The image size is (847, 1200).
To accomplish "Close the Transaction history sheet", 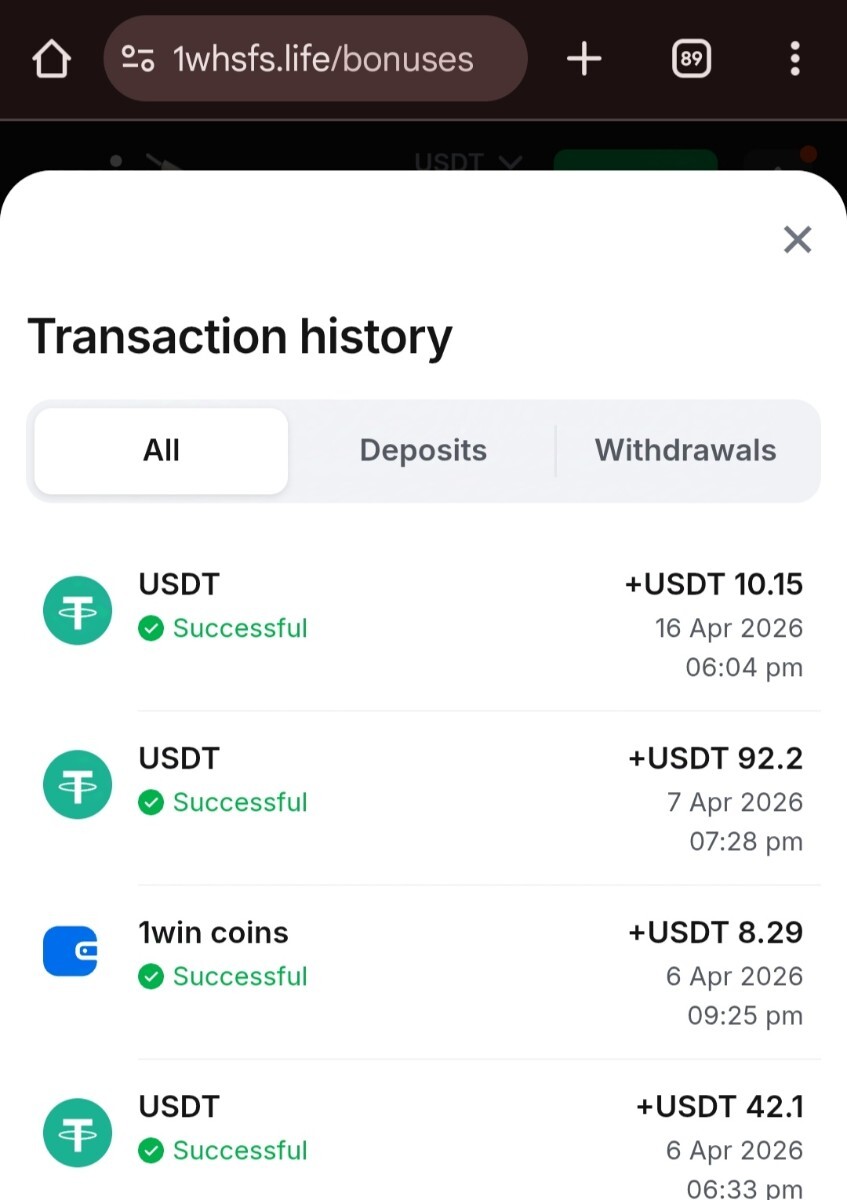I will 797,240.
